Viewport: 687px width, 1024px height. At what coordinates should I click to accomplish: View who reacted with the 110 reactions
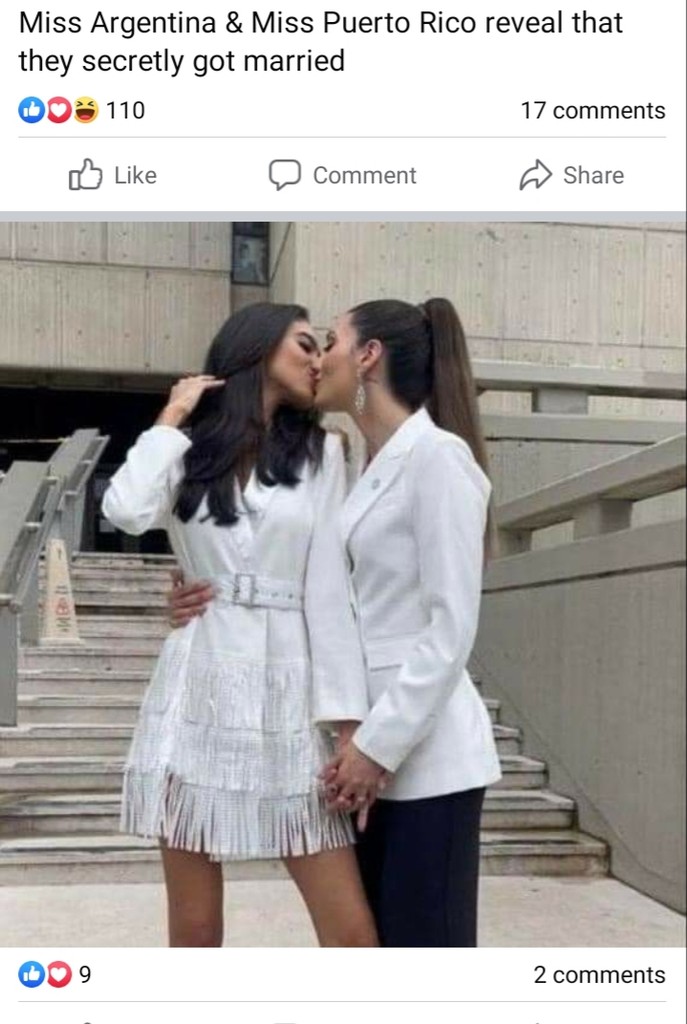point(82,111)
